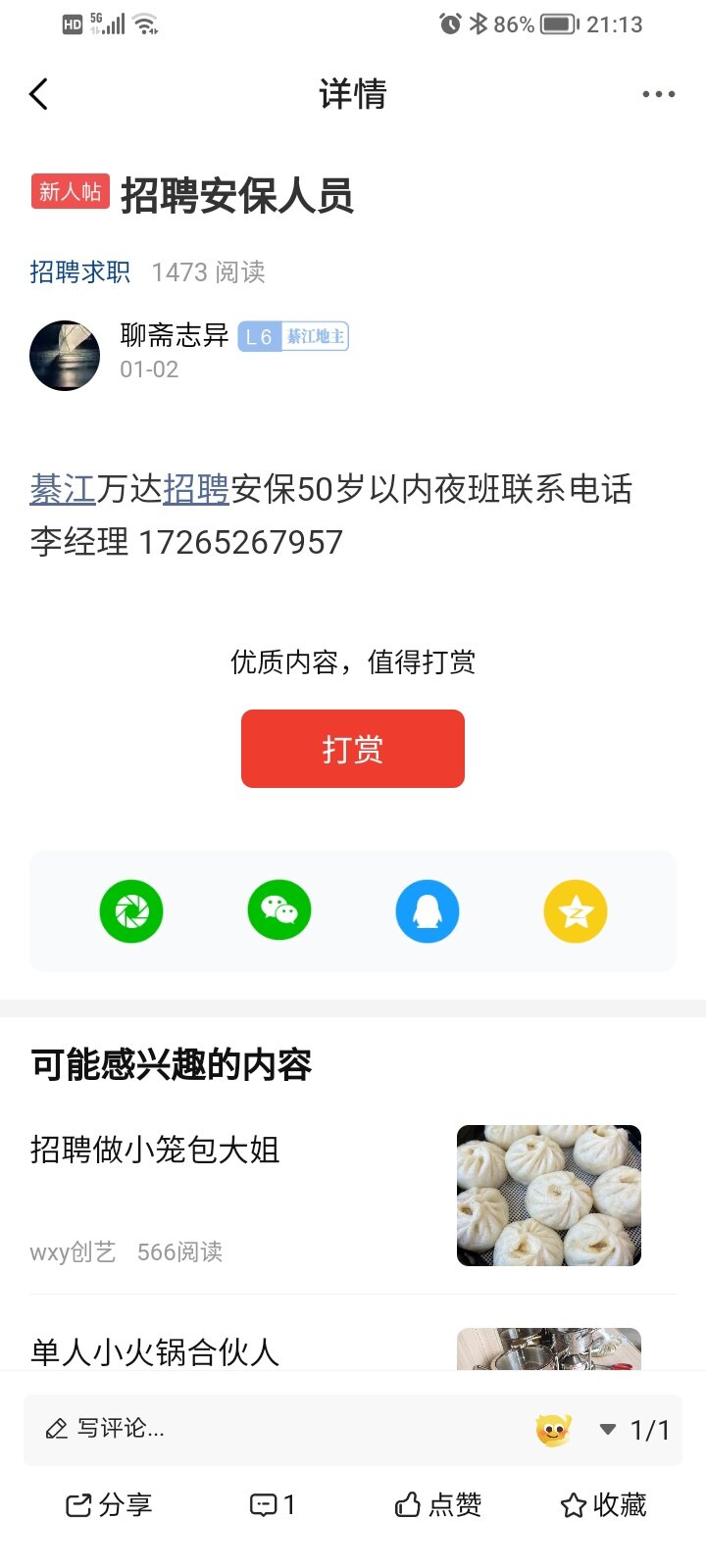The width and height of the screenshot is (706, 1568).
Task: Share the post to QQ
Action: click(x=428, y=911)
